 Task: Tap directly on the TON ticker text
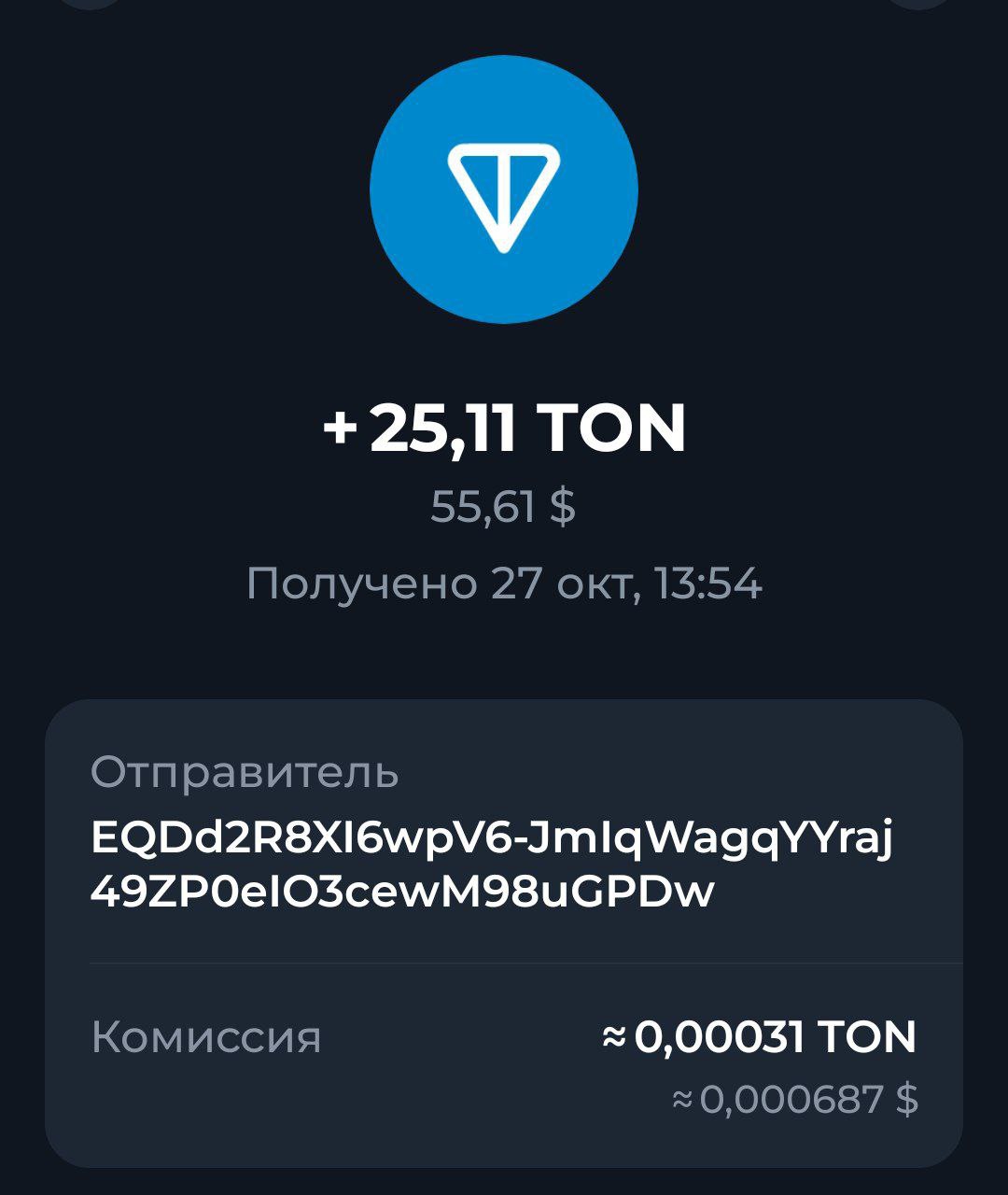616,428
